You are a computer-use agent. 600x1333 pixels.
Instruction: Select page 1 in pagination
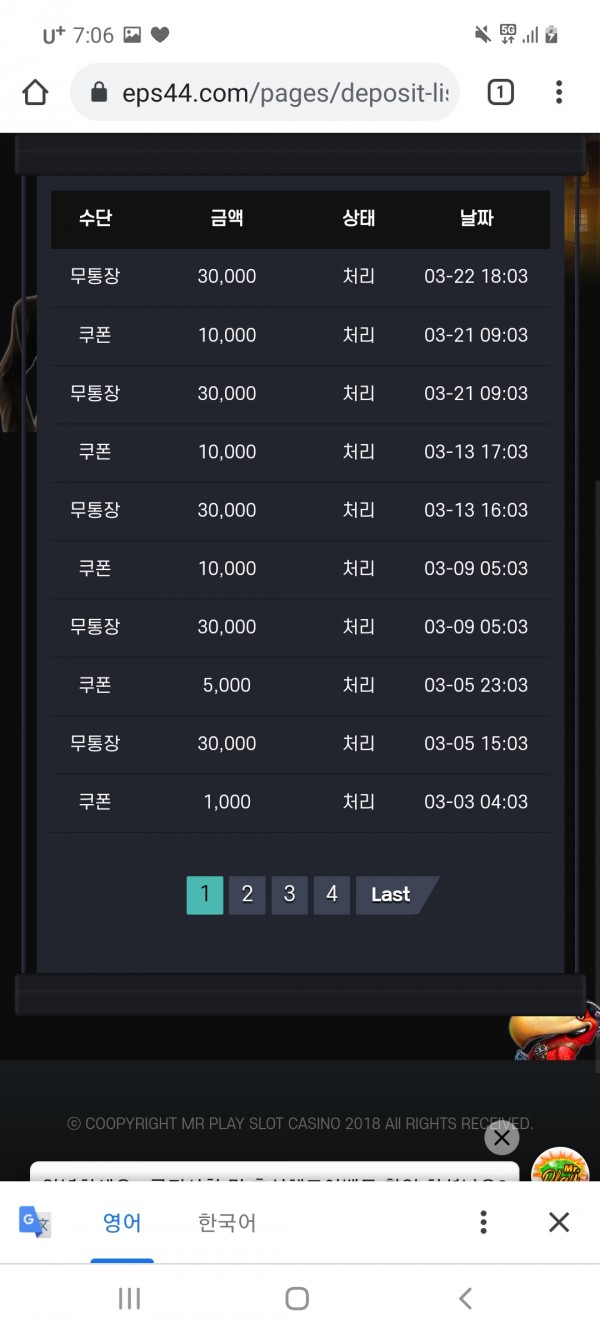(205, 894)
